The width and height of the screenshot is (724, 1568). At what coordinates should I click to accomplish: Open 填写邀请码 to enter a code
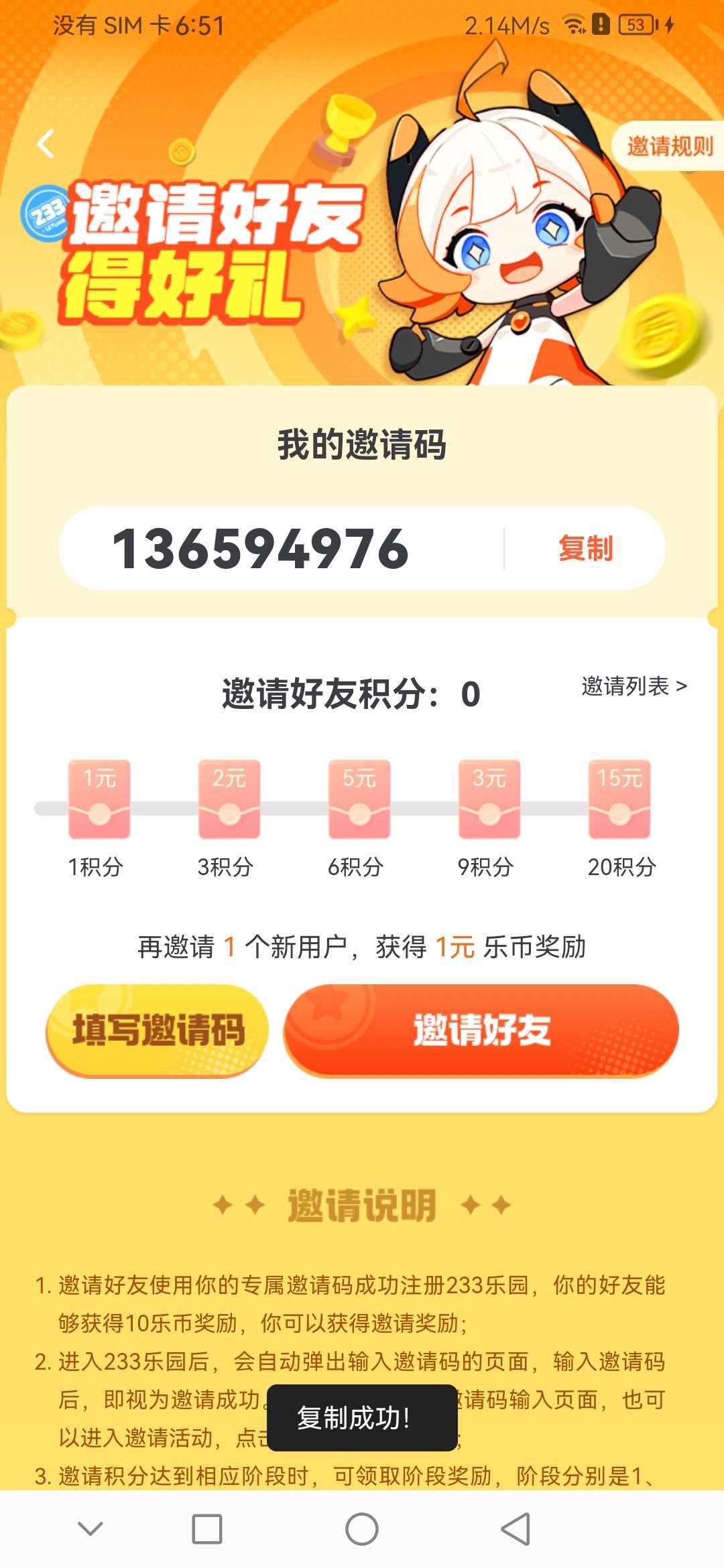point(158,1030)
